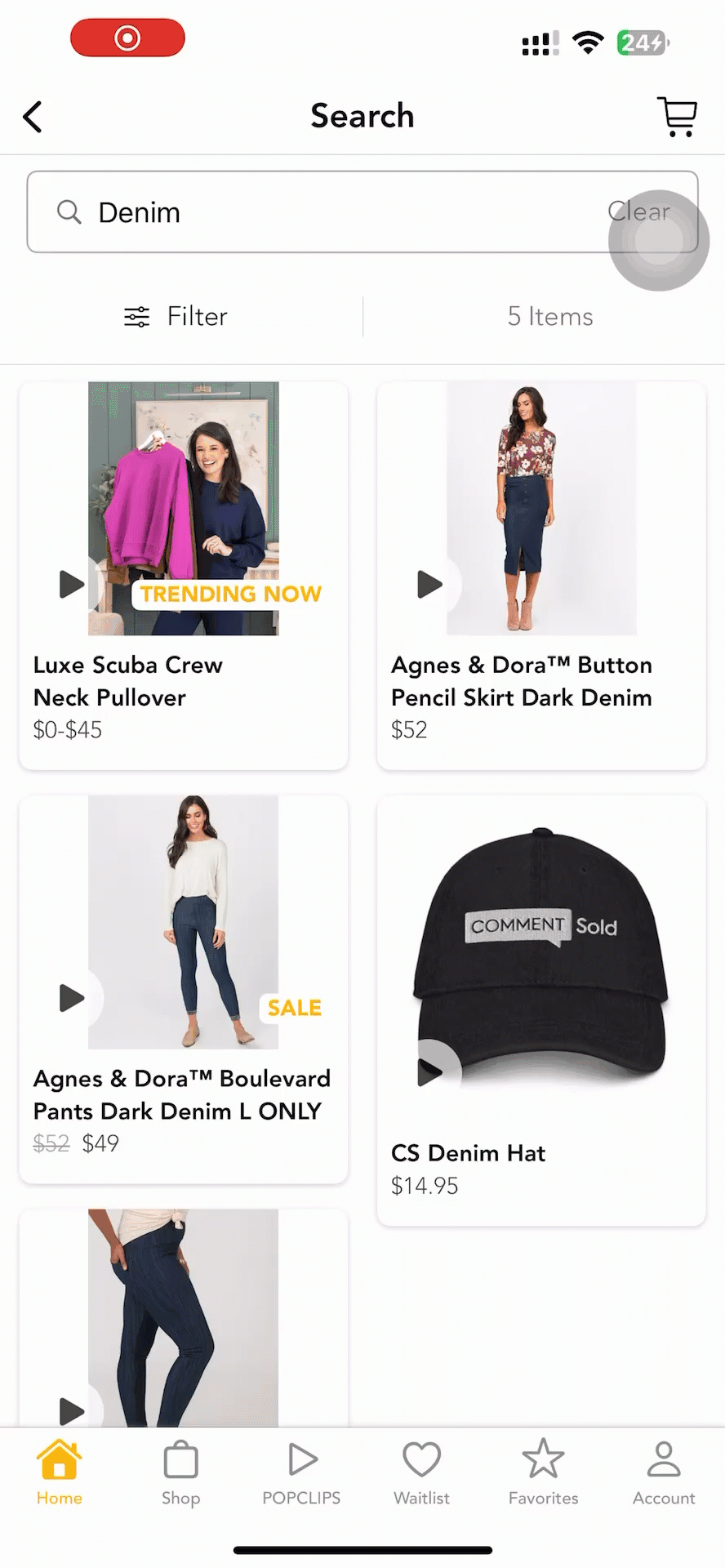Clear the search text
The image size is (725, 1568).
point(639,212)
